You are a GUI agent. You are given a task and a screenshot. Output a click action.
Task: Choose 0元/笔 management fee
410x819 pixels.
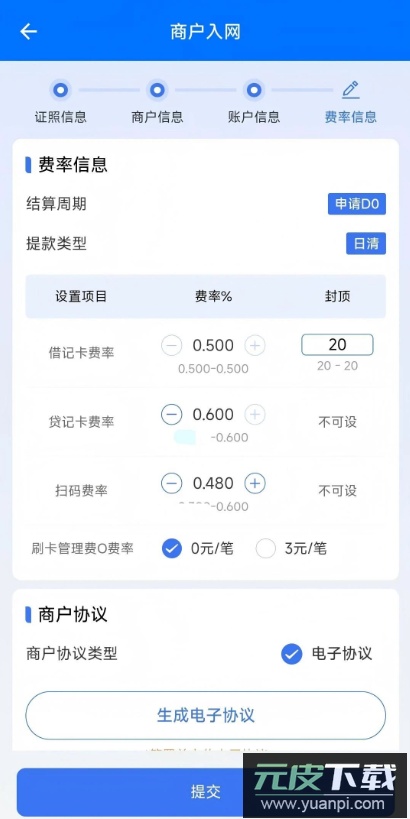pyautogui.click(x=197, y=548)
